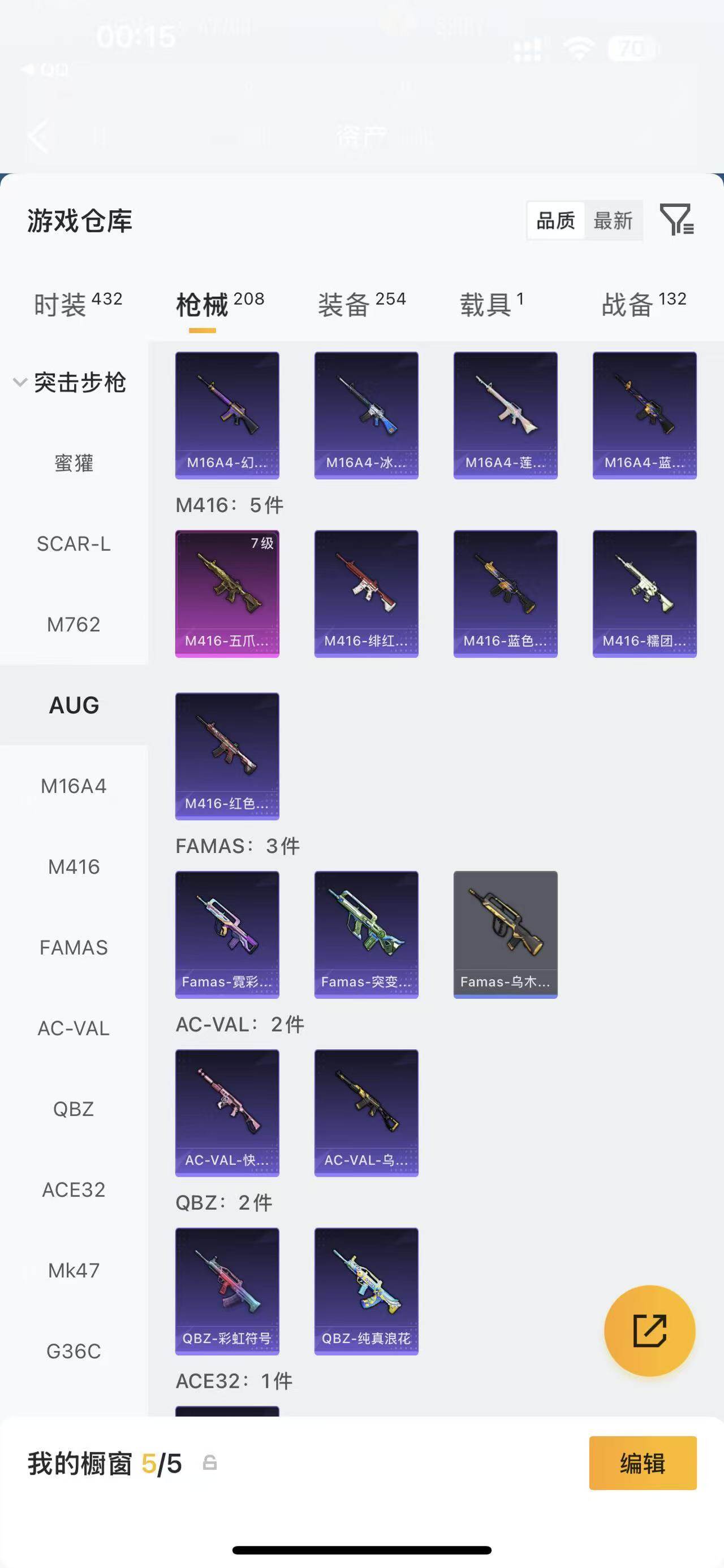Viewport: 724px width, 1568px height.
Task: Select SCAR-L in the sidebar
Action: [x=74, y=544]
